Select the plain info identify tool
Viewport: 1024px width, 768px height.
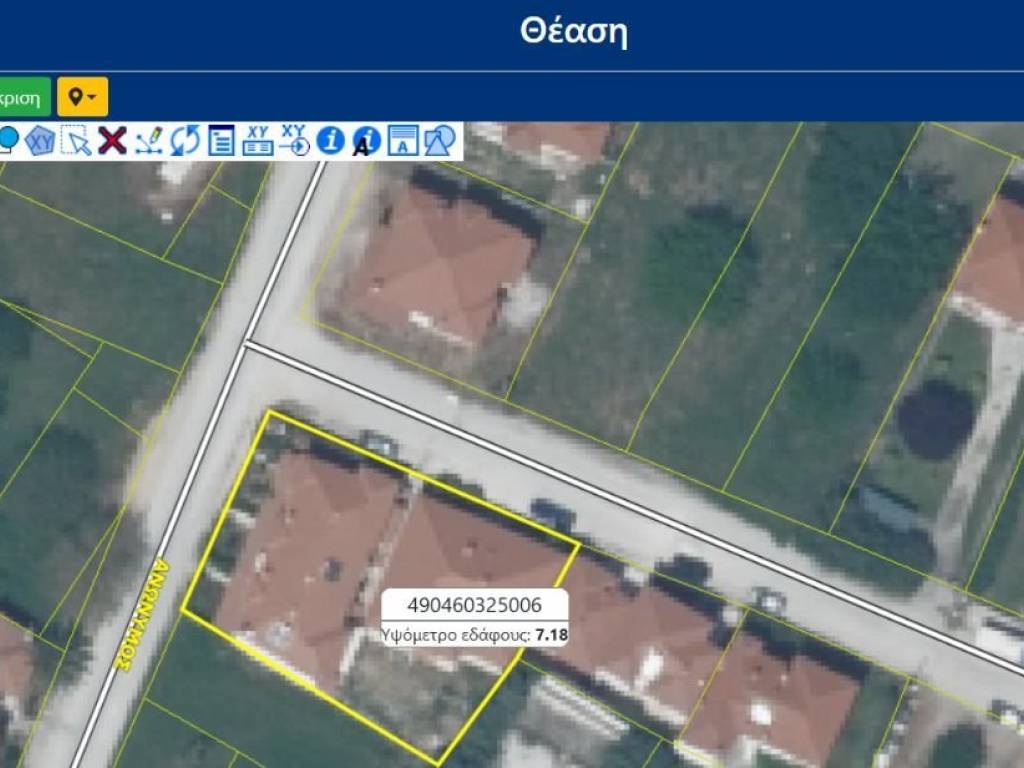tap(330, 141)
